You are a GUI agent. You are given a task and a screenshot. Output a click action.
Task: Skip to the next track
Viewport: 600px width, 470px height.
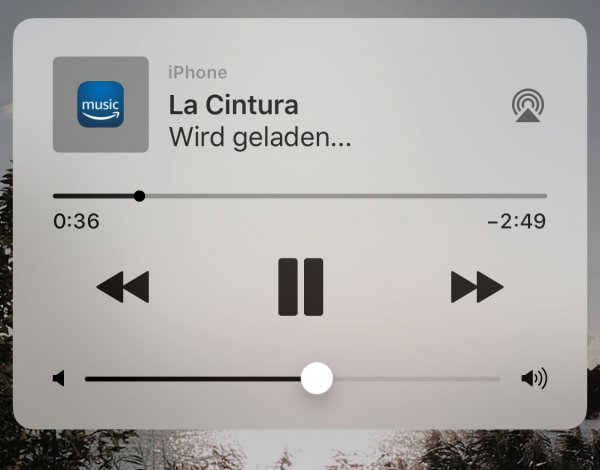pyautogui.click(x=477, y=287)
